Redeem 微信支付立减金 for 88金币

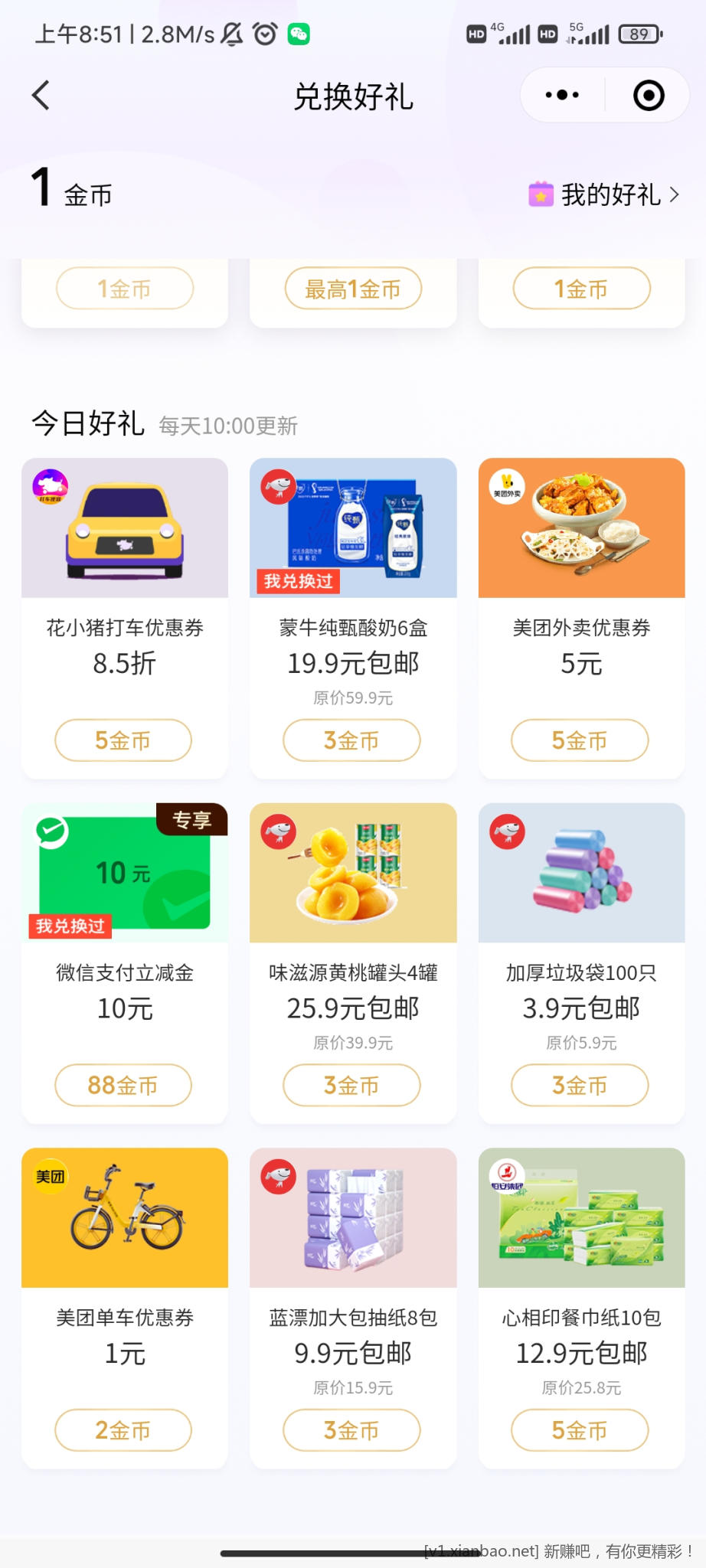click(123, 1085)
